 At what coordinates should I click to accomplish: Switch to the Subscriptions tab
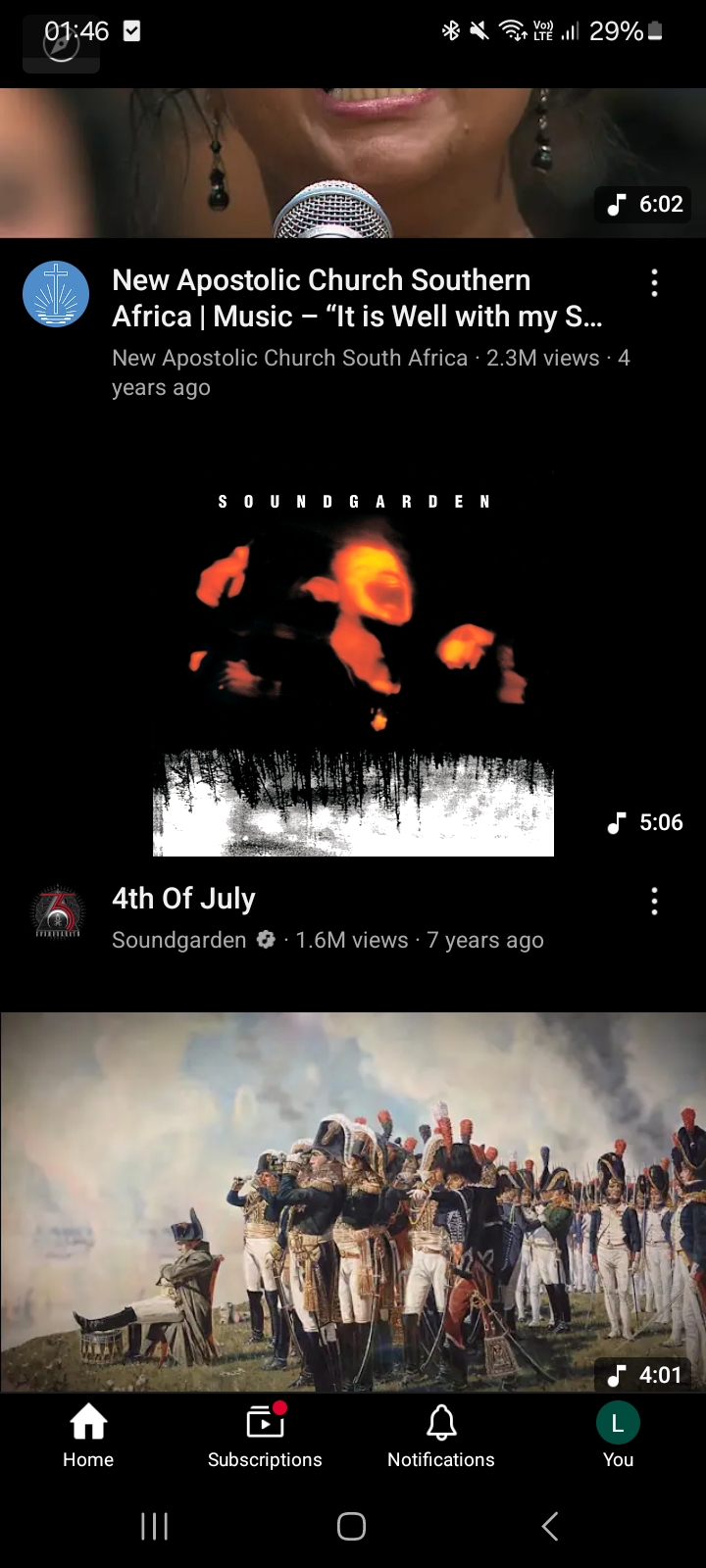265,1436
